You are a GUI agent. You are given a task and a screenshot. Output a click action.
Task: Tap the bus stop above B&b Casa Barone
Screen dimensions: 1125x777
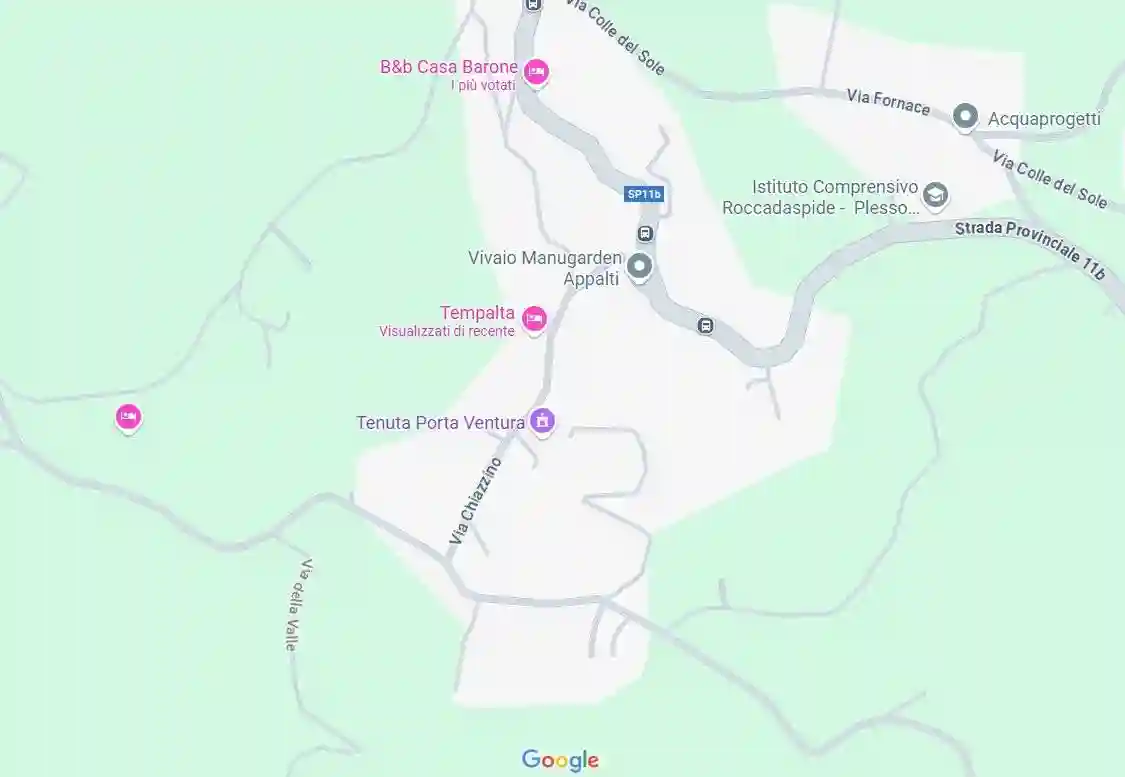coord(533,4)
